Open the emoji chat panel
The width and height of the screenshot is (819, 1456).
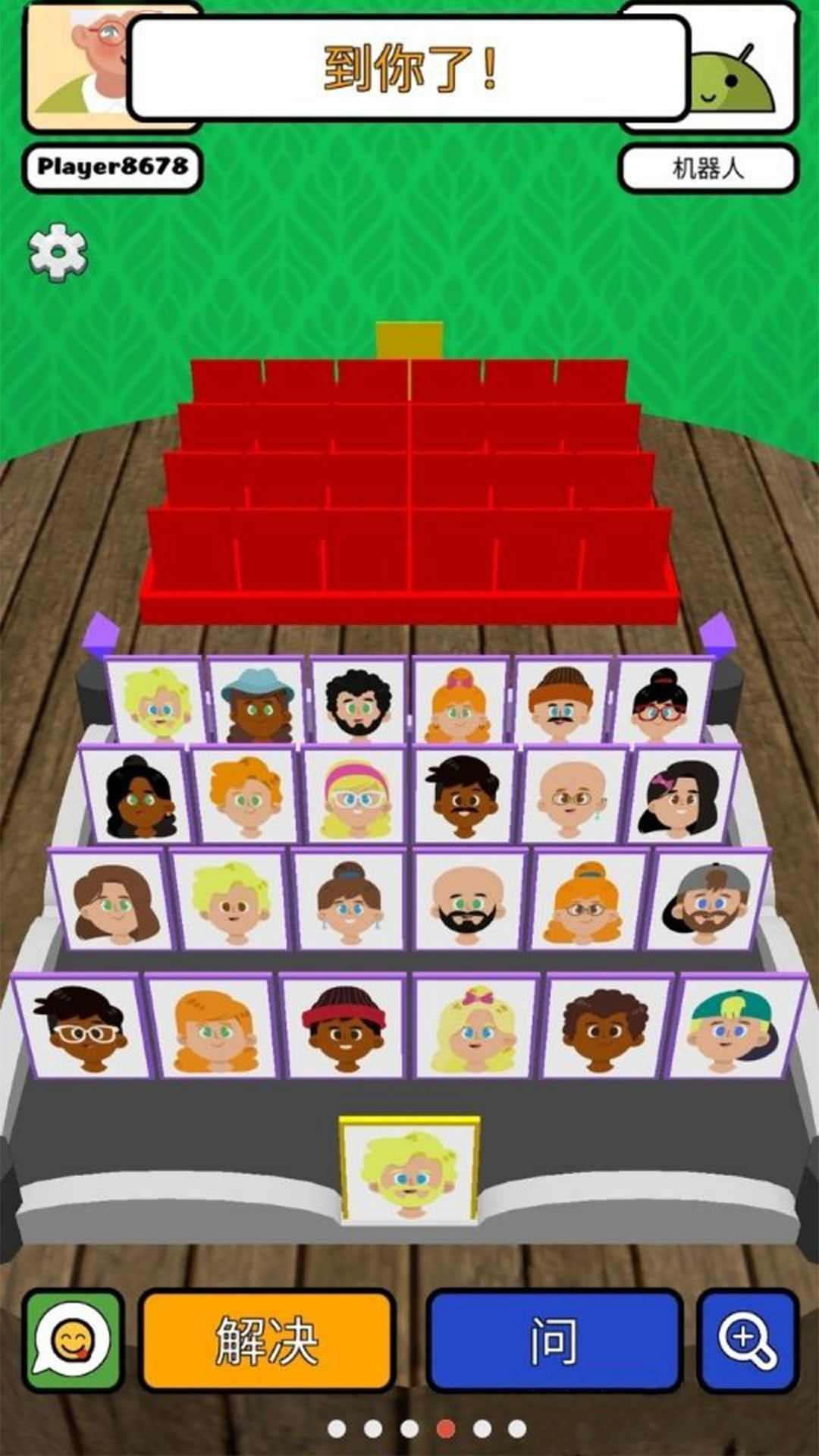74,1341
